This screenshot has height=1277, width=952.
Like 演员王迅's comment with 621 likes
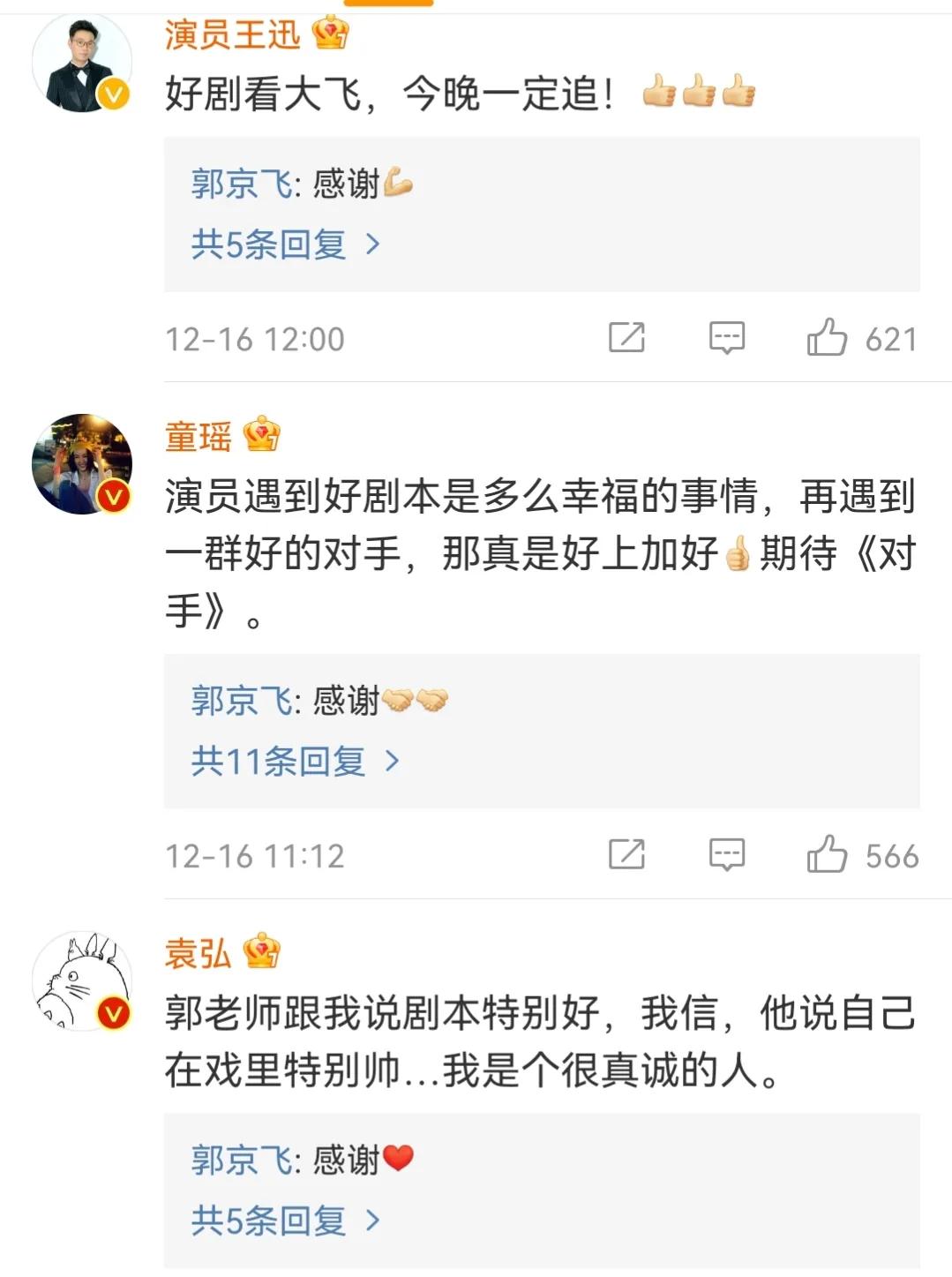click(x=827, y=338)
